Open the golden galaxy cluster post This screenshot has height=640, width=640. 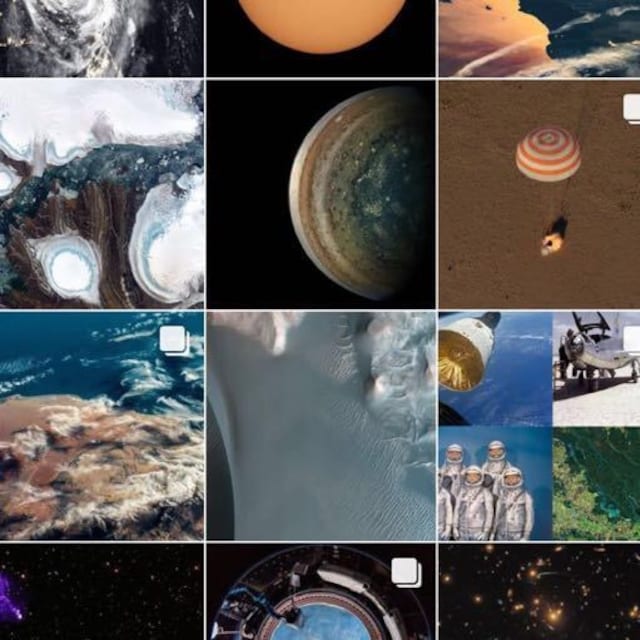click(x=539, y=592)
